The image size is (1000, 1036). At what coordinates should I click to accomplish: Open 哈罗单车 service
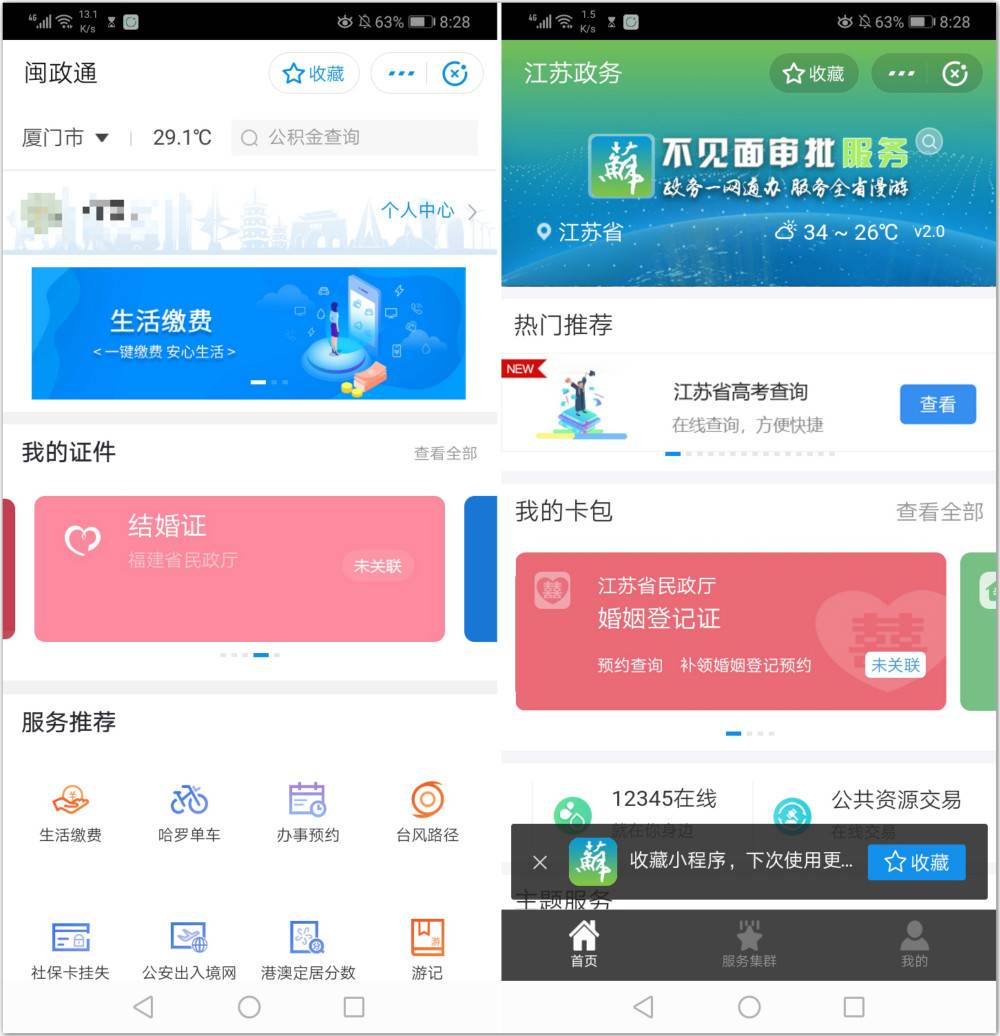tap(189, 813)
